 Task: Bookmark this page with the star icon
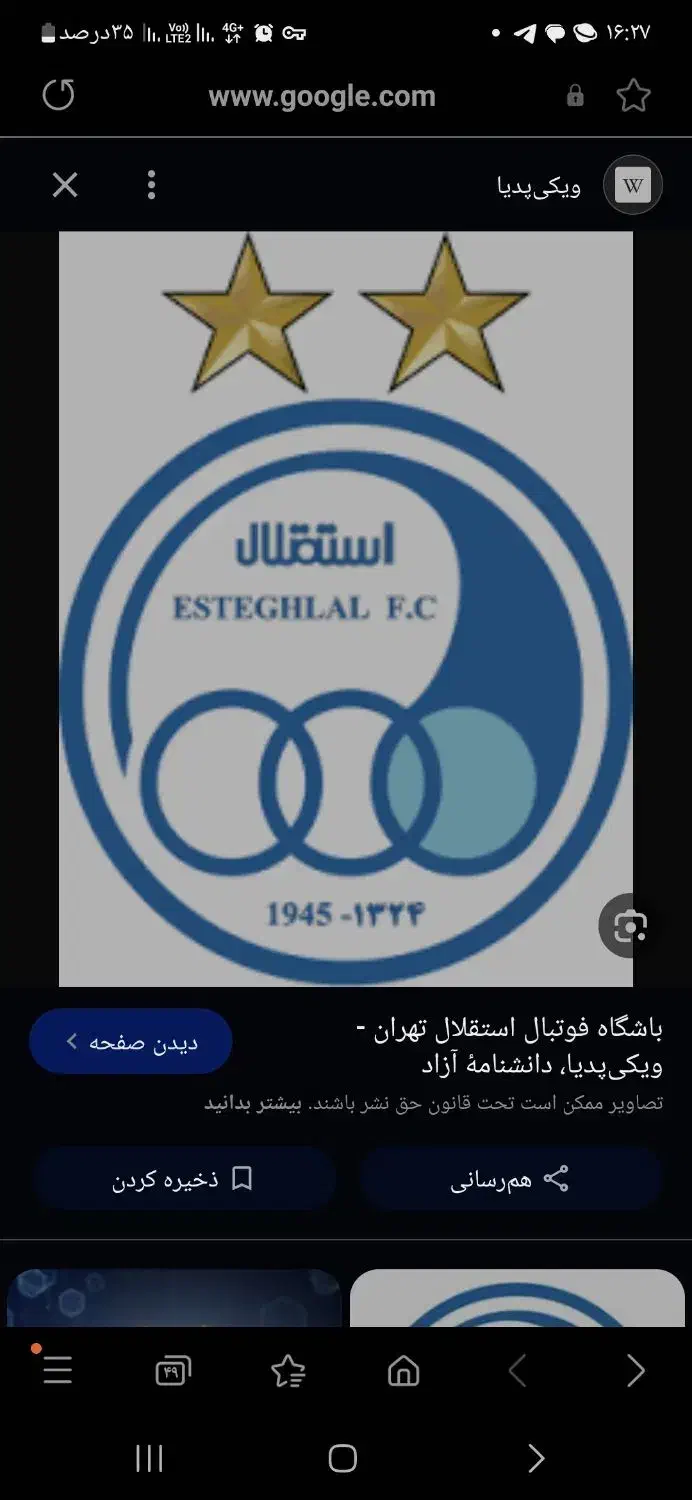[x=633, y=96]
